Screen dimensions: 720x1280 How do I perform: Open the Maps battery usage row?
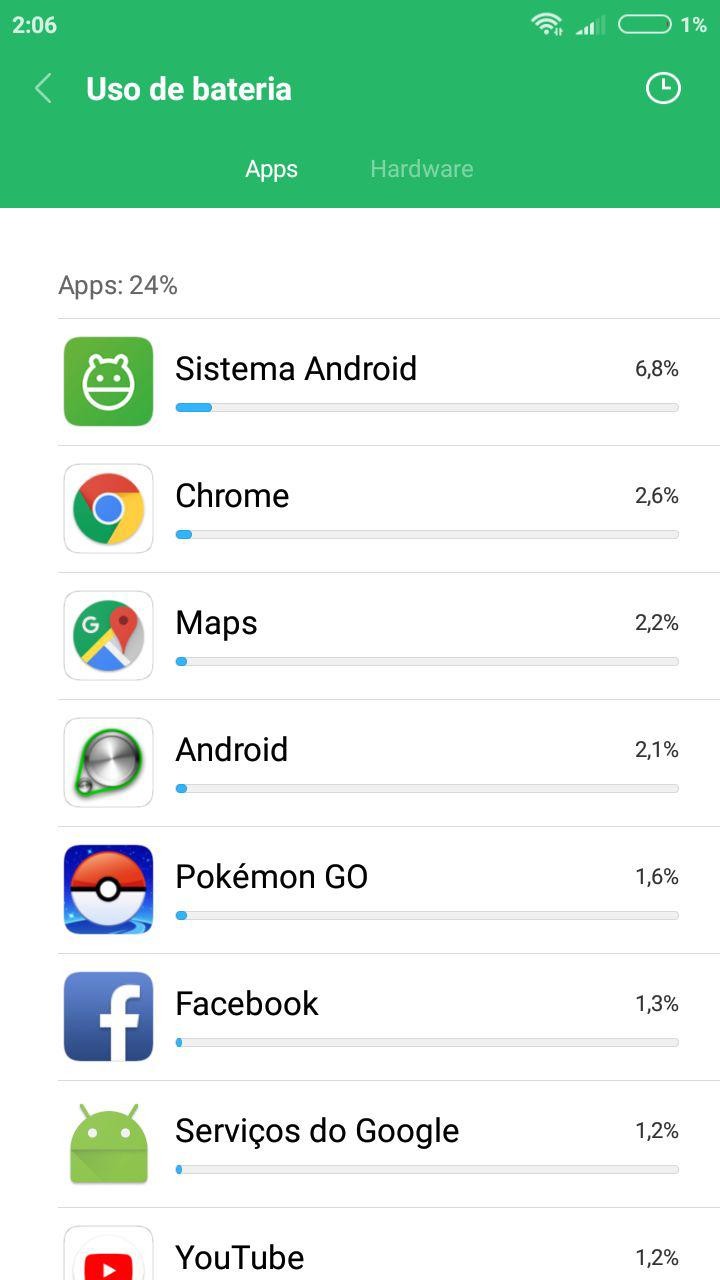click(388, 636)
